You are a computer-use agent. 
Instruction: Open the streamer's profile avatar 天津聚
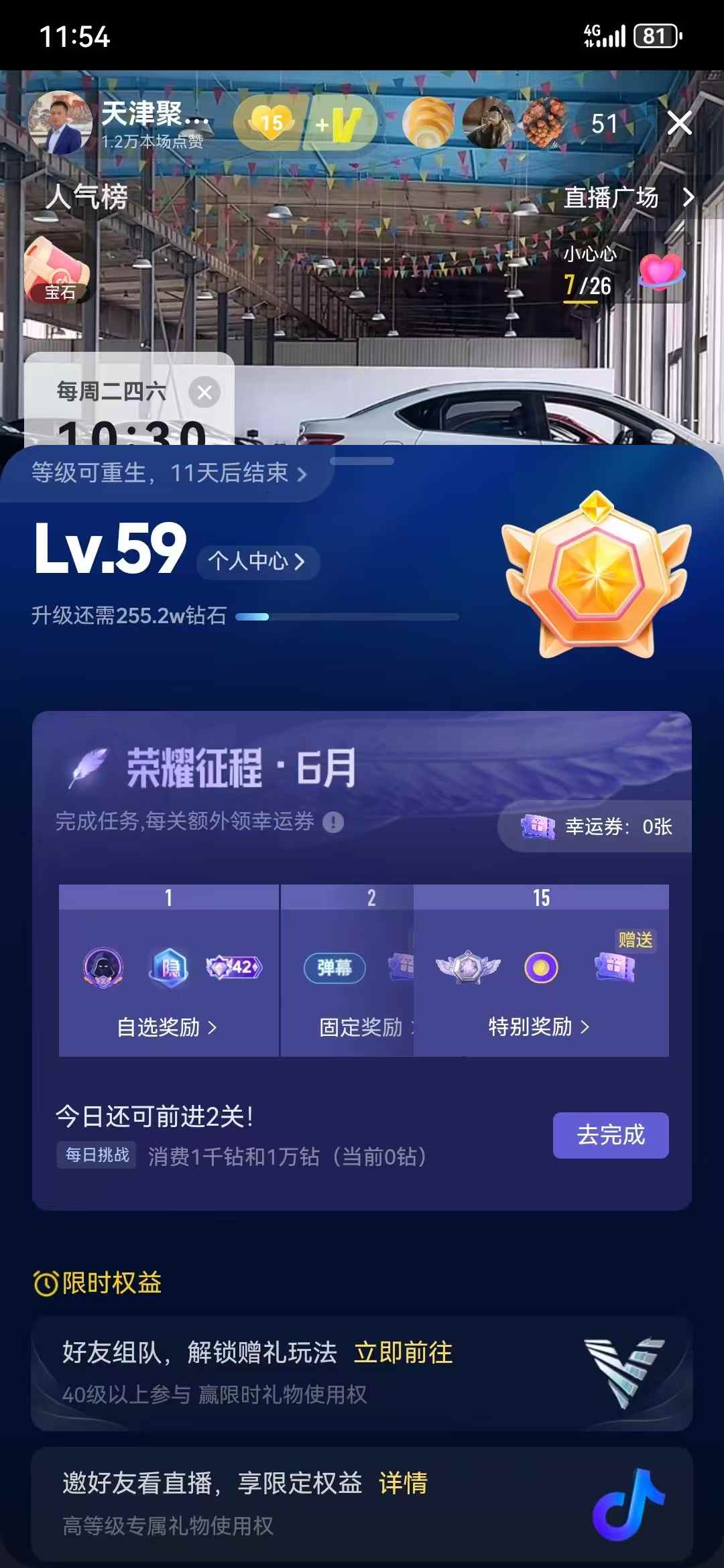pos(60,123)
